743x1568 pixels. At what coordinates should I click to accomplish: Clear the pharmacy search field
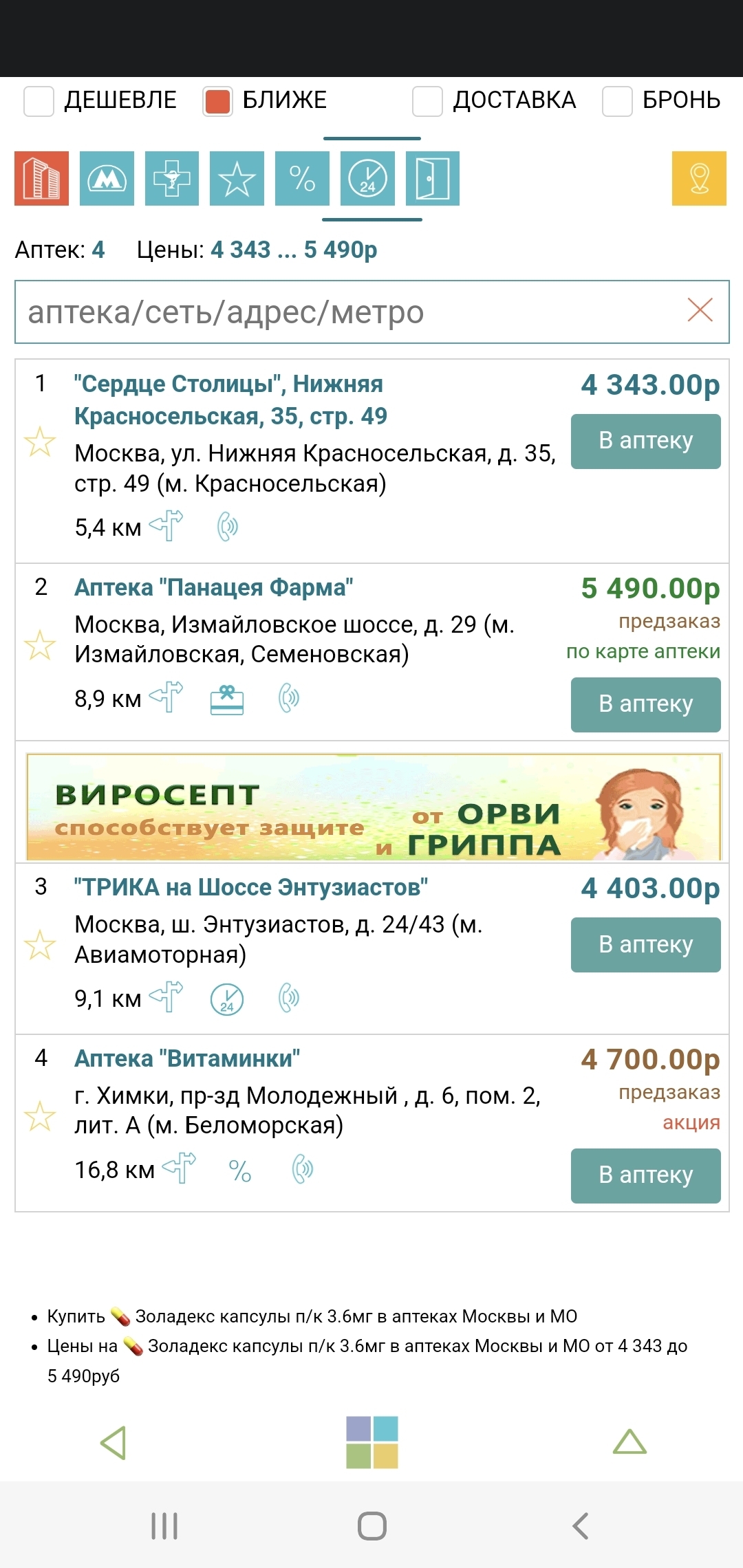[x=700, y=310]
